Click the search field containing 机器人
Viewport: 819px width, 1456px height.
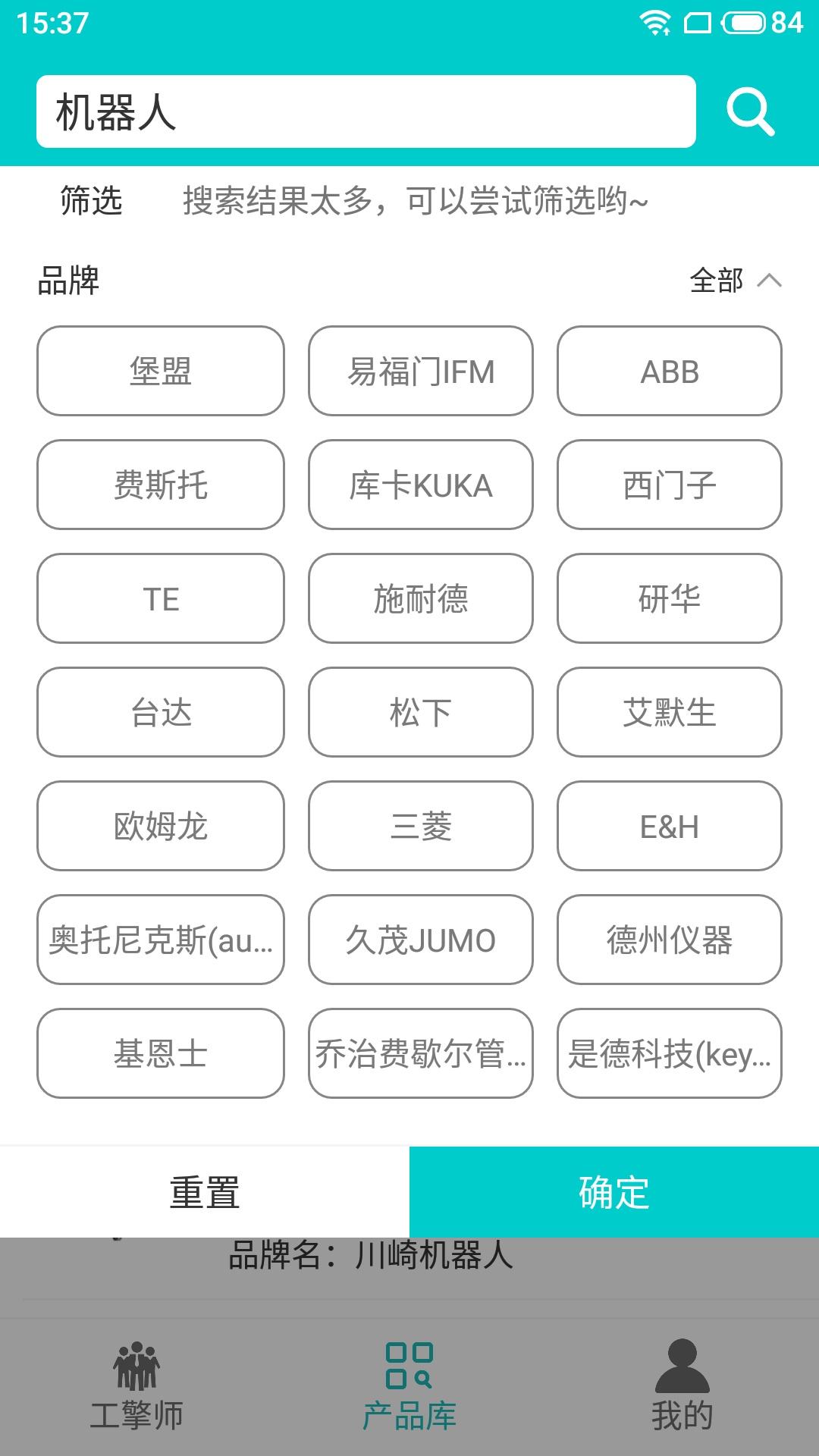tap(367, 111)
